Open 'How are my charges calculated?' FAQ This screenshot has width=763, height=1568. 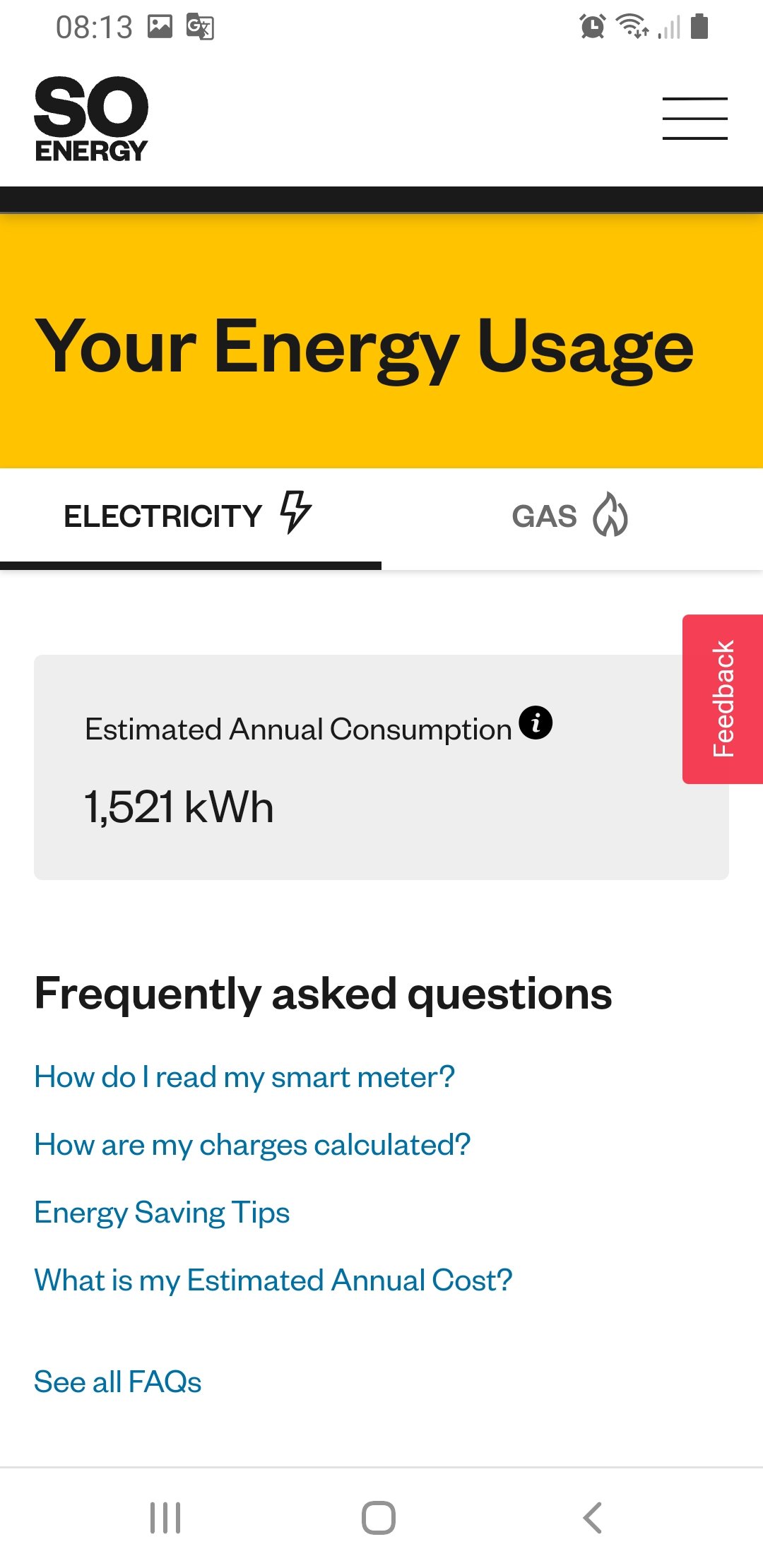252,1145
